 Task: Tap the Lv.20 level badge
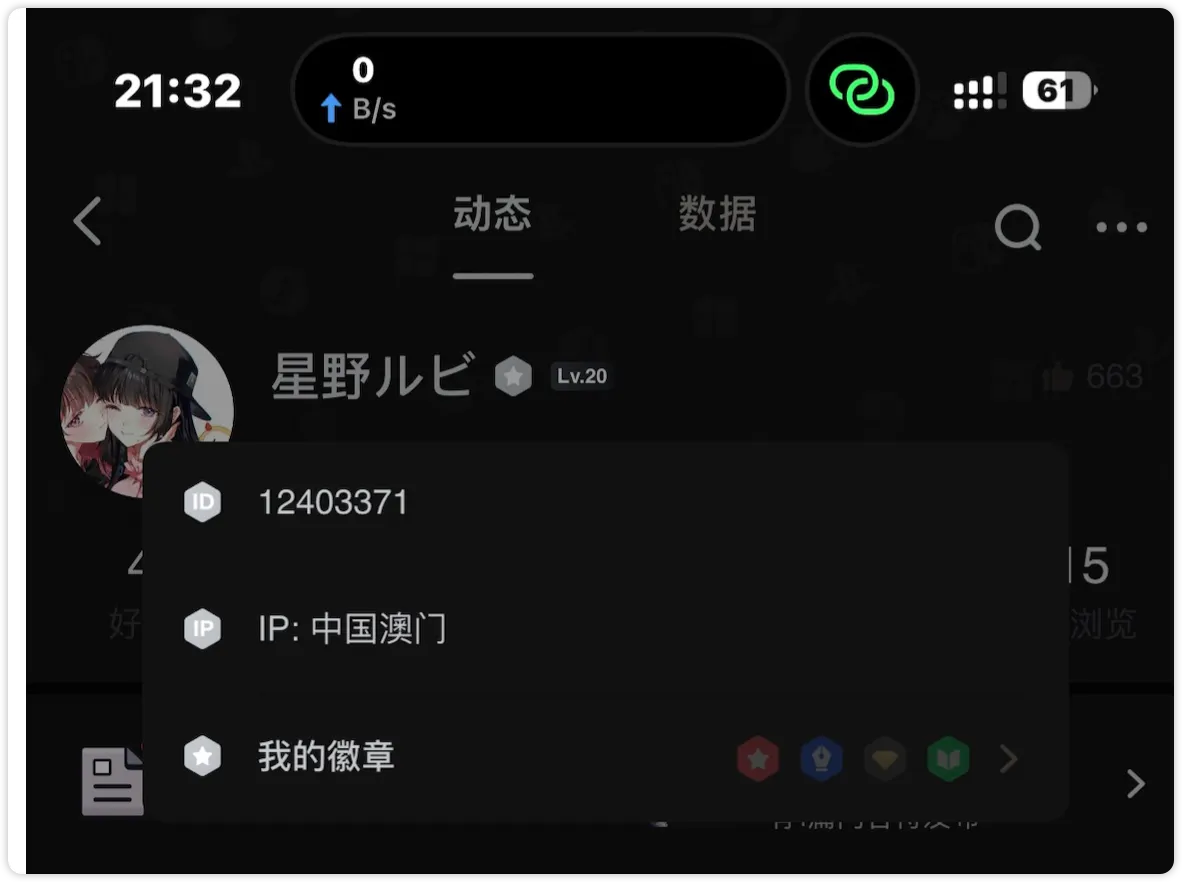tap(581, 377)
